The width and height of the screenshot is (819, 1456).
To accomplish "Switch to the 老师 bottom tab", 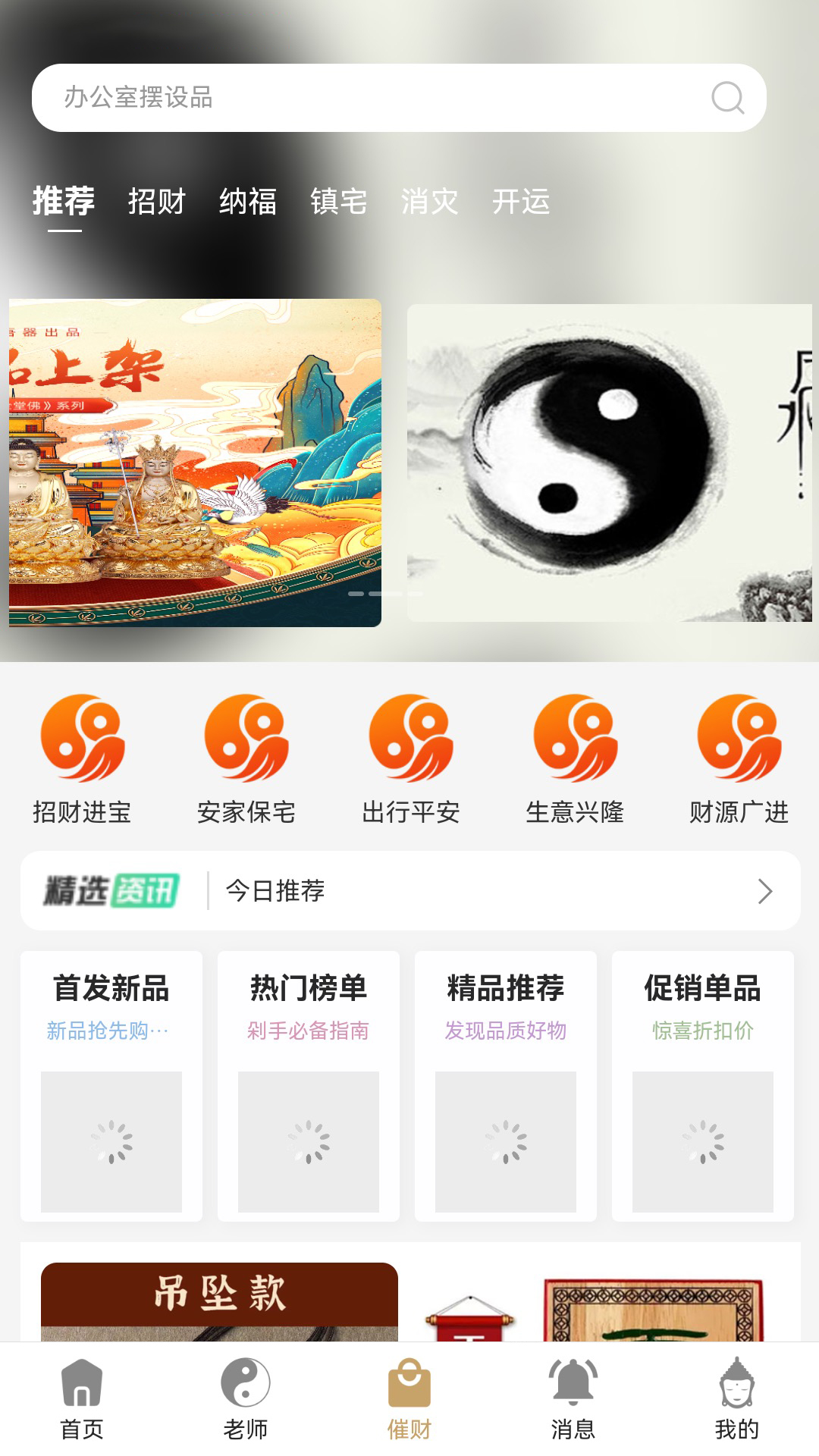I will [246, 1399].
